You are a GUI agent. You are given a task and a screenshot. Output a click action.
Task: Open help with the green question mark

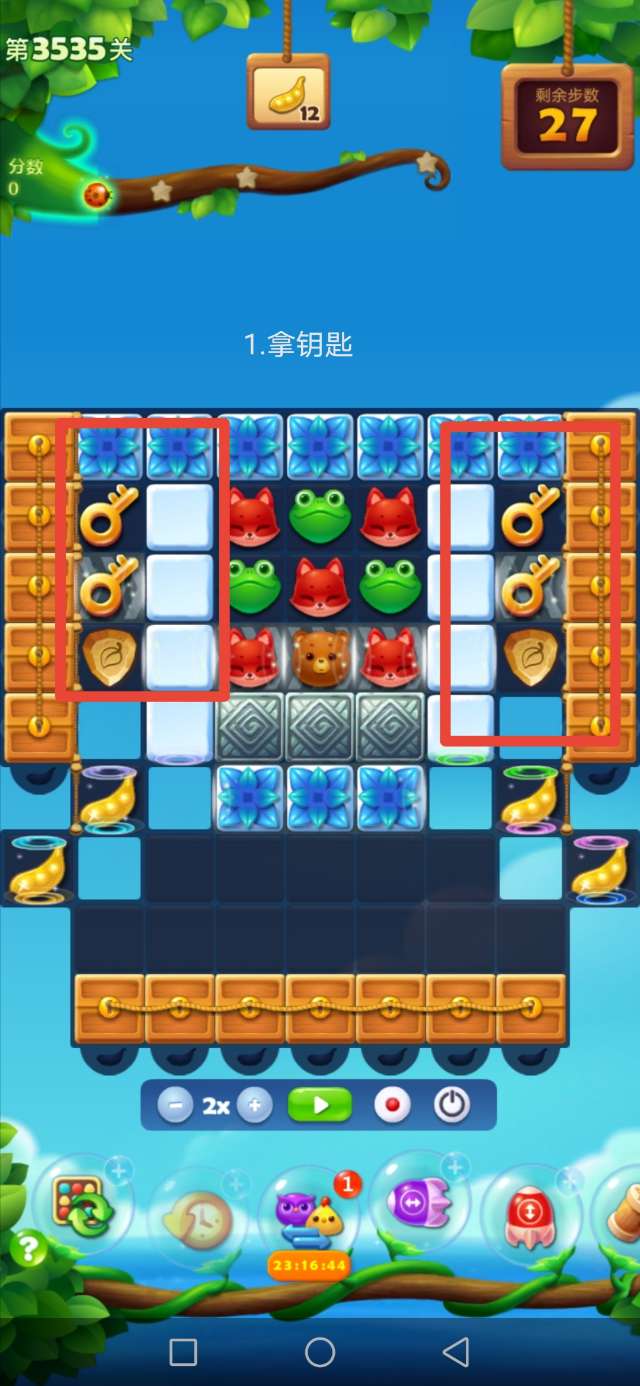click(x=29, y=1248)
